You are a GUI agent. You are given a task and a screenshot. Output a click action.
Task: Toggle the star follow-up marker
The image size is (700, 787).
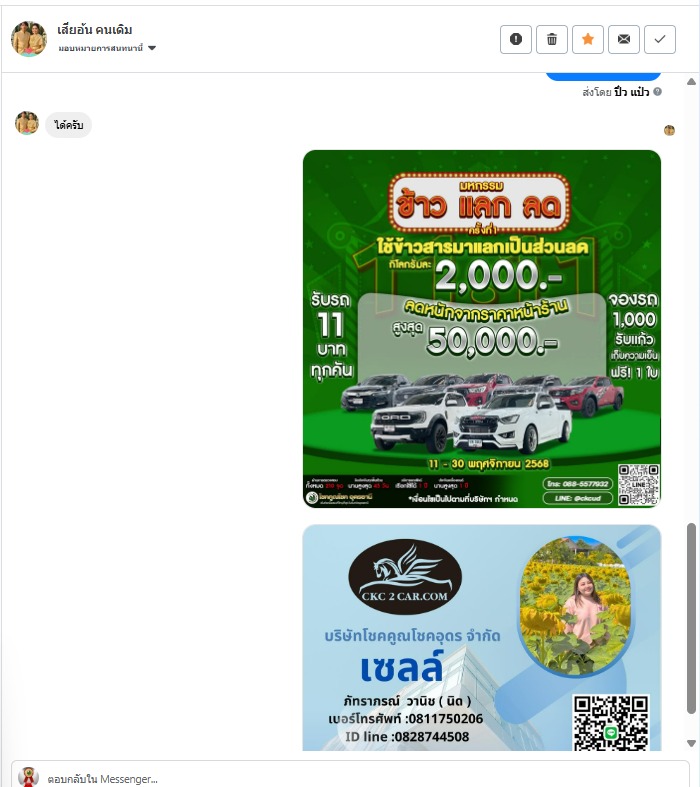click(x=588, y=39)
